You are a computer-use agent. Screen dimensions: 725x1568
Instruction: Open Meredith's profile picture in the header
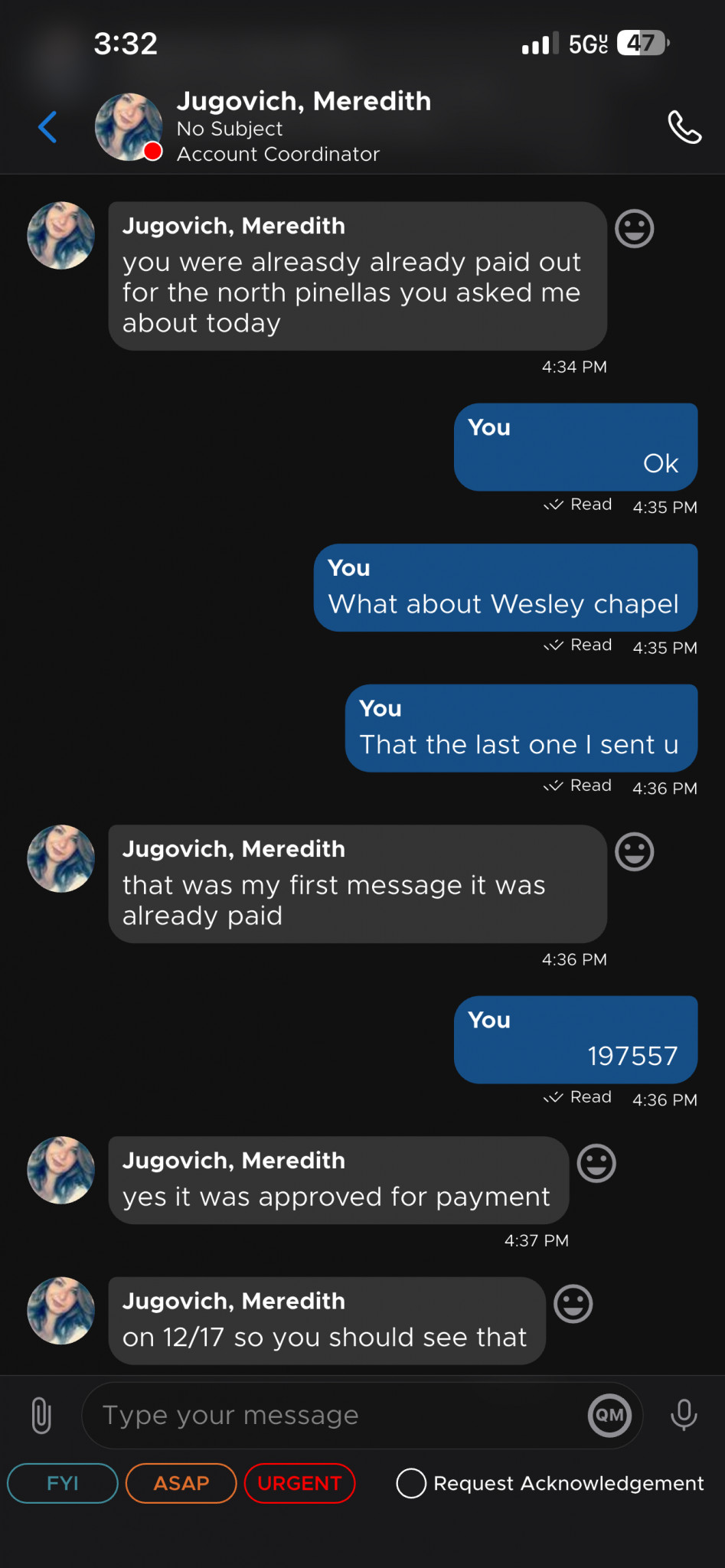tap(128, 127)
